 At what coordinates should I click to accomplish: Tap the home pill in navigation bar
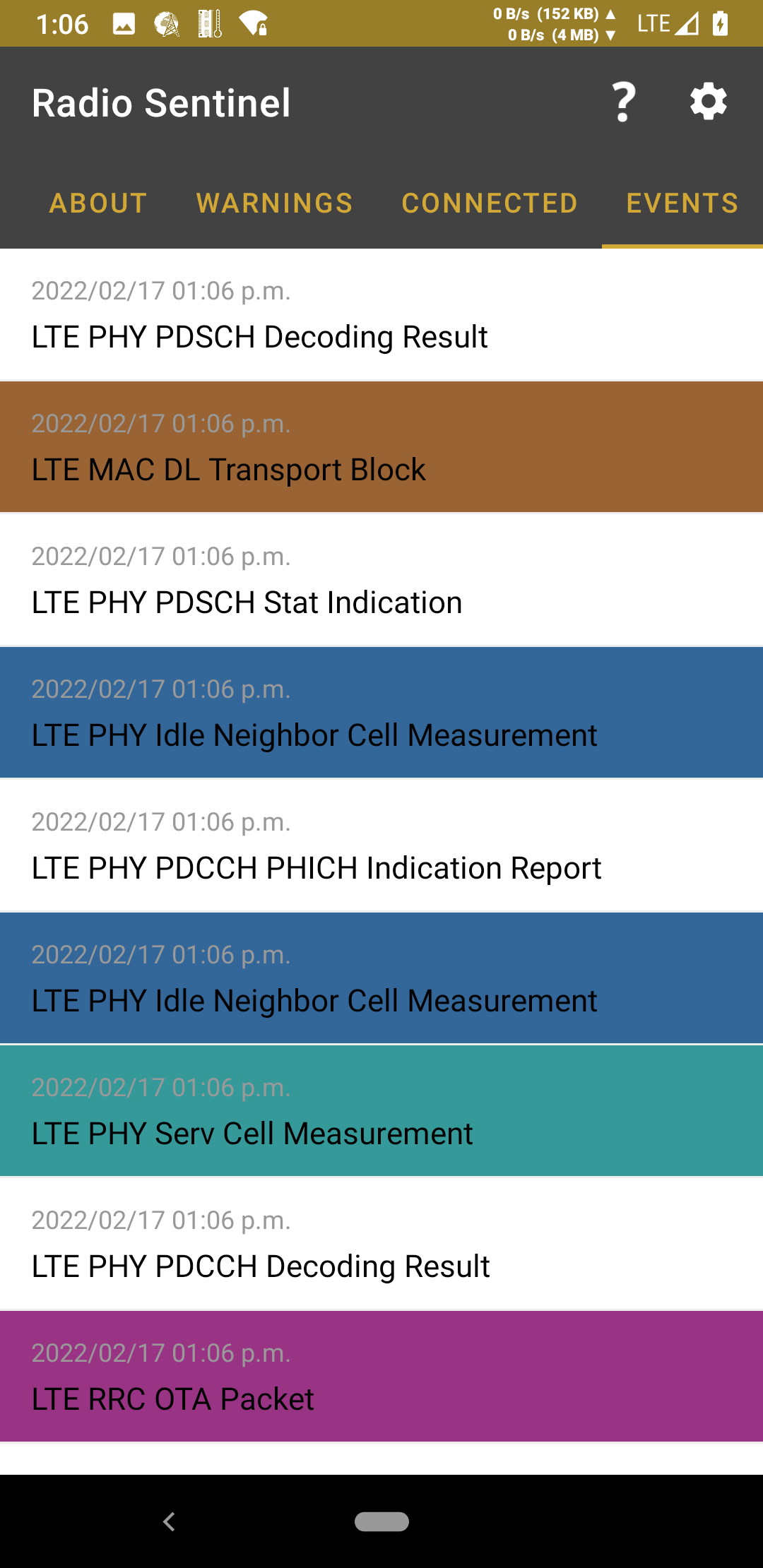point(381,1521)
